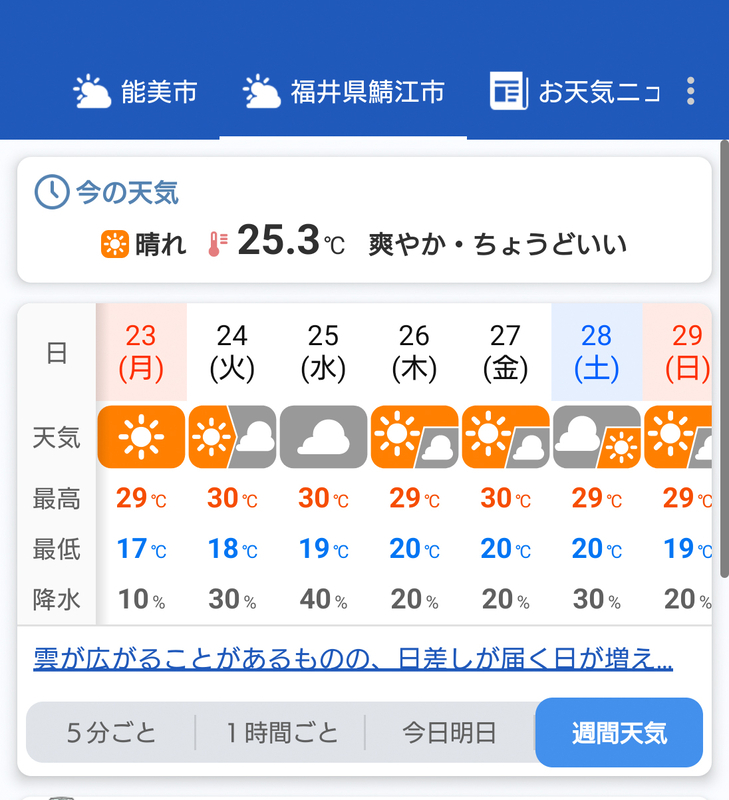This screenshot has height=800, width=729.
Task: Select the 福井県鯖江市 tab
Action: (343, 92)
